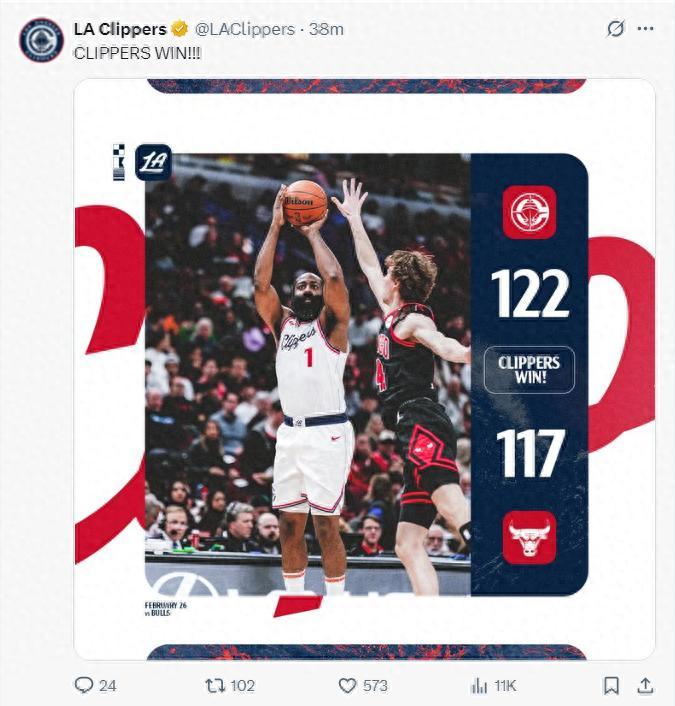Viewport: 675px width, 706px height.
Task: Open the Clippers win score graphic
Action: pyautogui.click(x=365, y=370)
